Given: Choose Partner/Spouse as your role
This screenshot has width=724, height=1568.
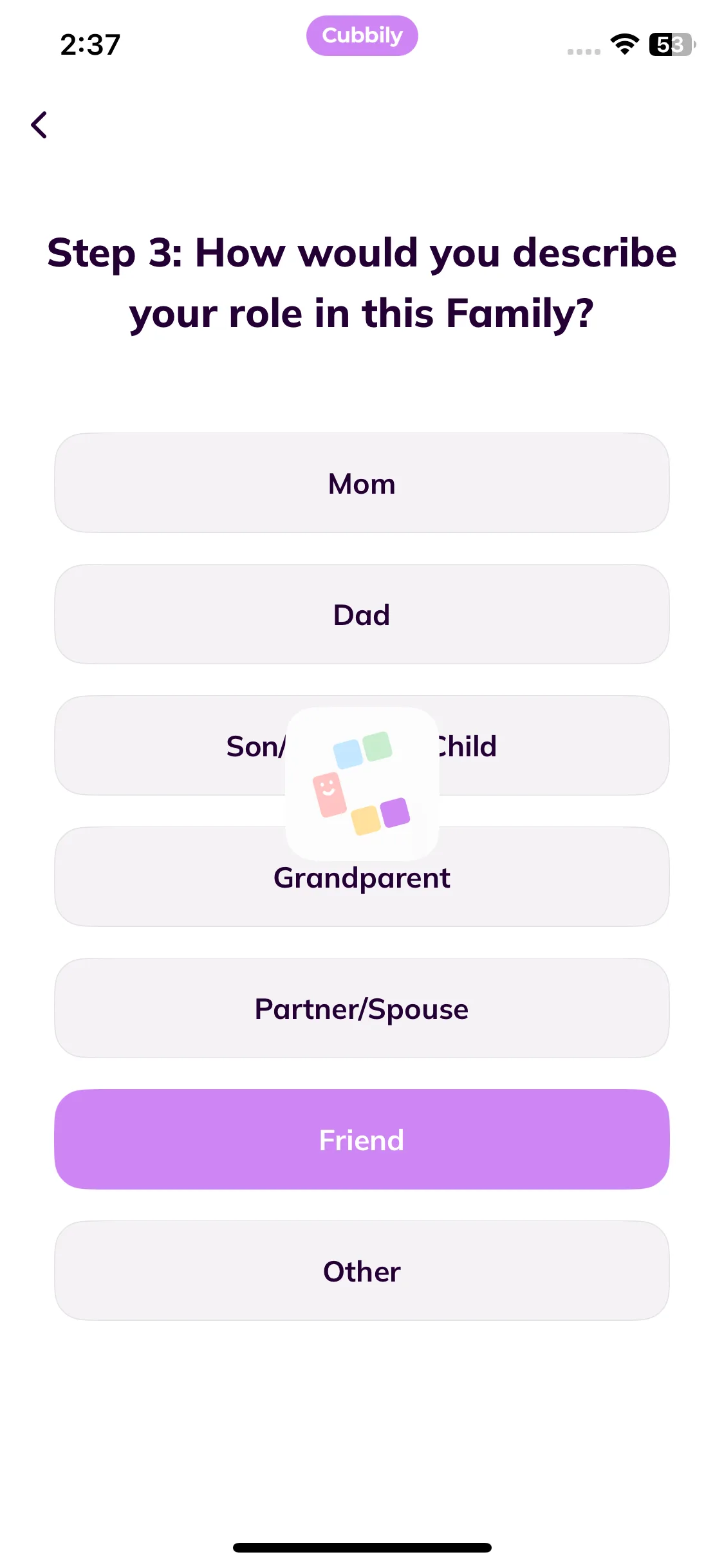Looking at the screenshot, I should click(362, 1009).
